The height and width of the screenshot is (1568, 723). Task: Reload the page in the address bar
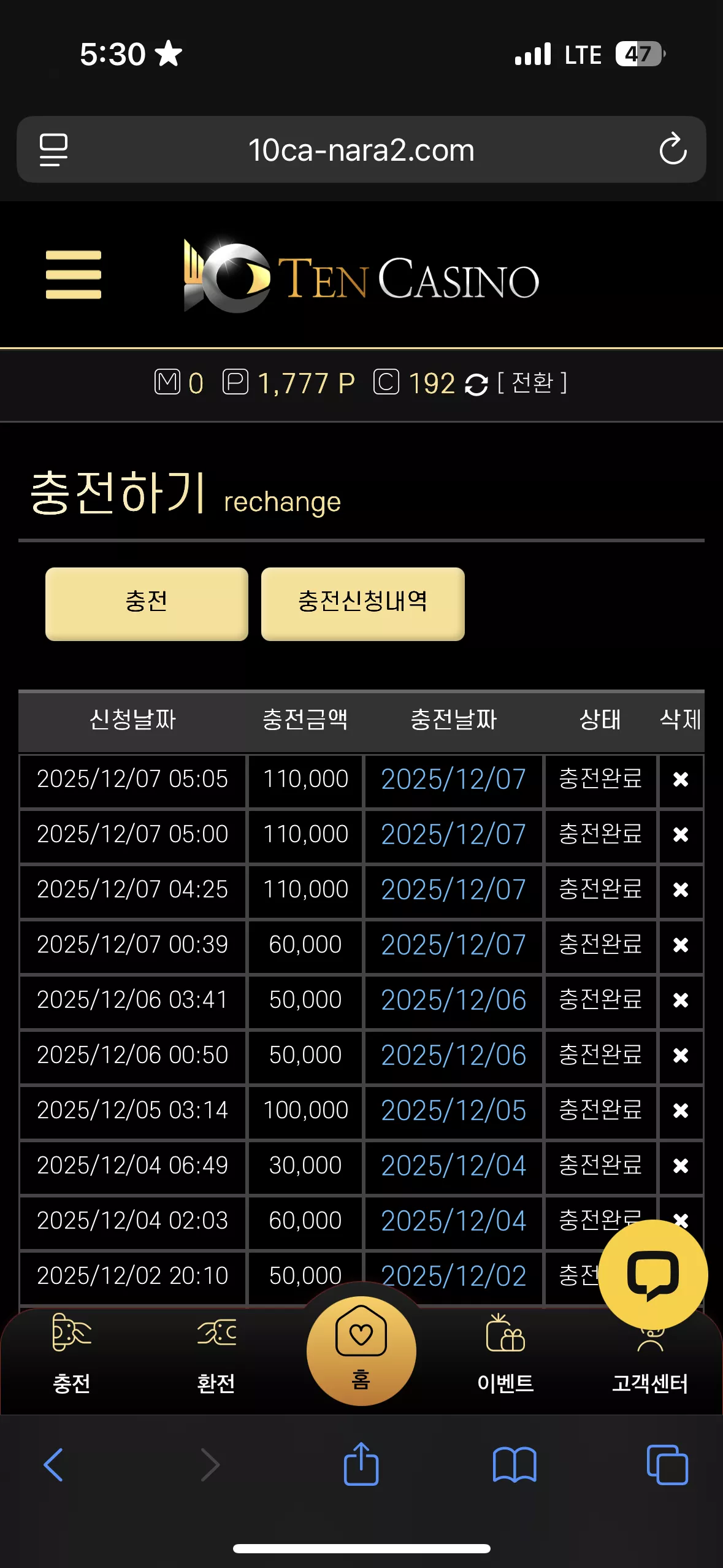pos(673,149)
